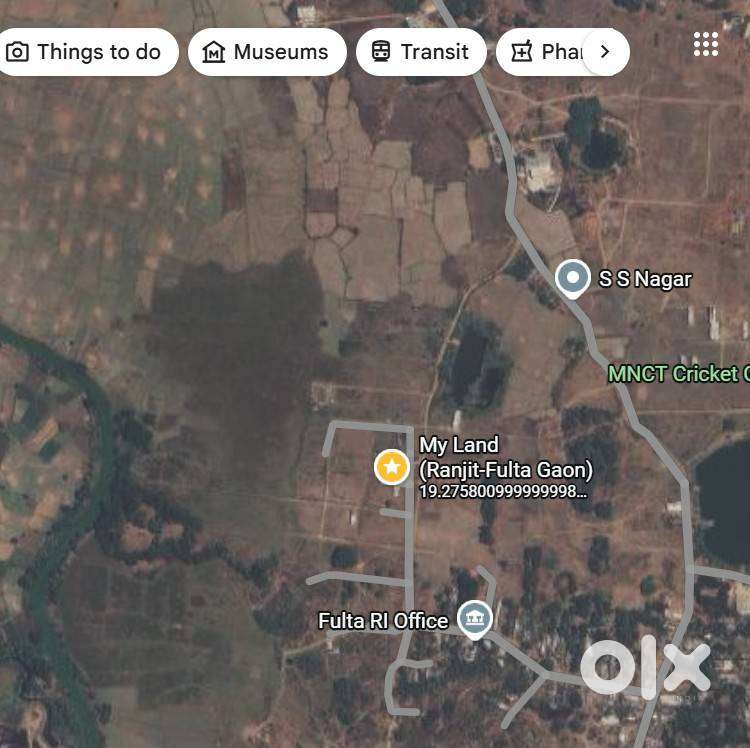
Task: Tap the partially hidden Pharmacies chip
Action: [545, 52]
